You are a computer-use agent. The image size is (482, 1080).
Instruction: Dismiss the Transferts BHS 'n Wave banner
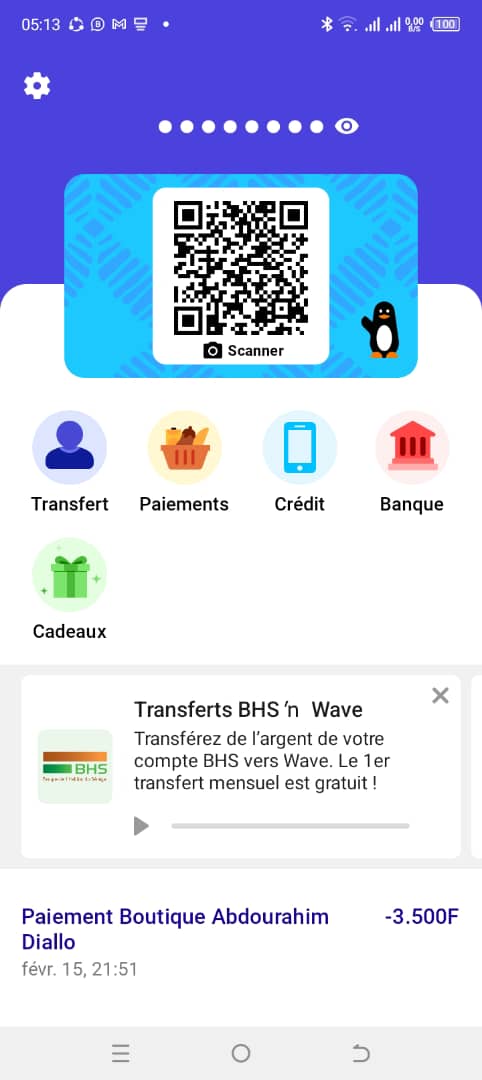tap(440, 696)
